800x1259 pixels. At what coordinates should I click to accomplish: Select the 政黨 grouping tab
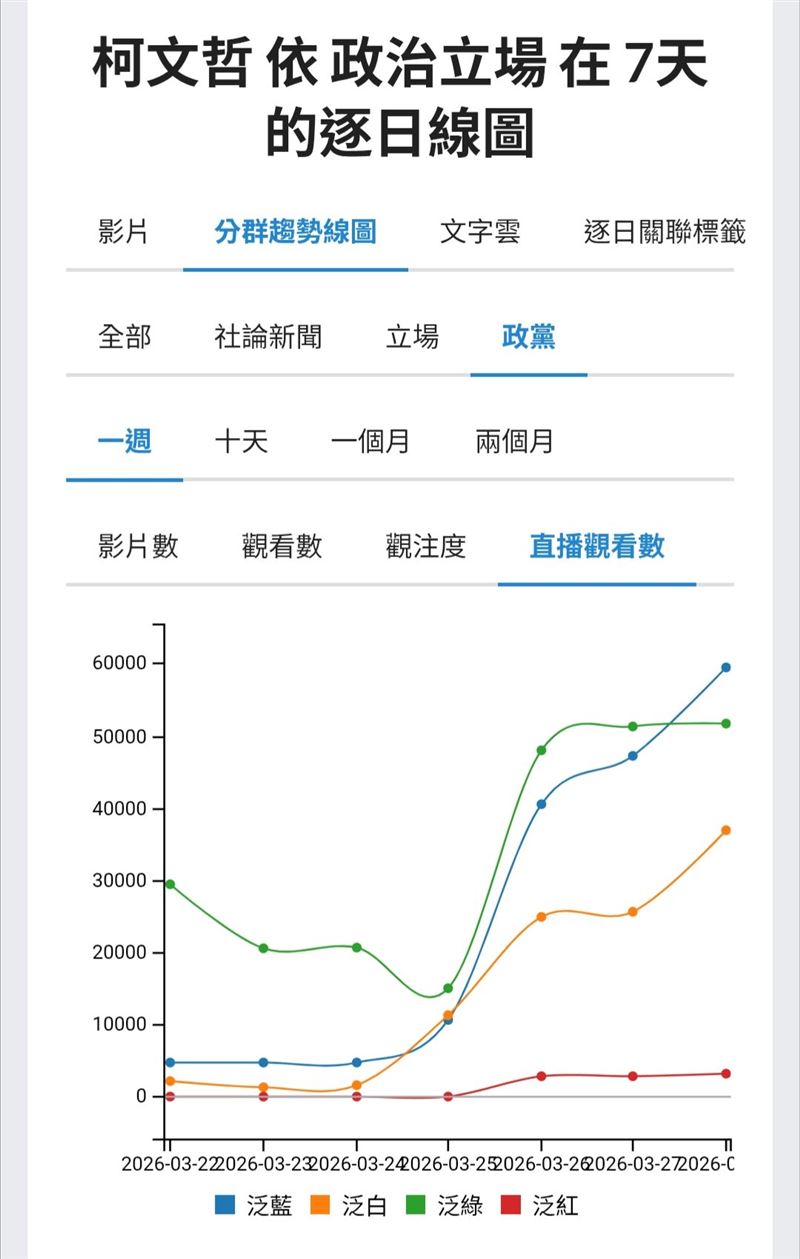coord(528,337)
